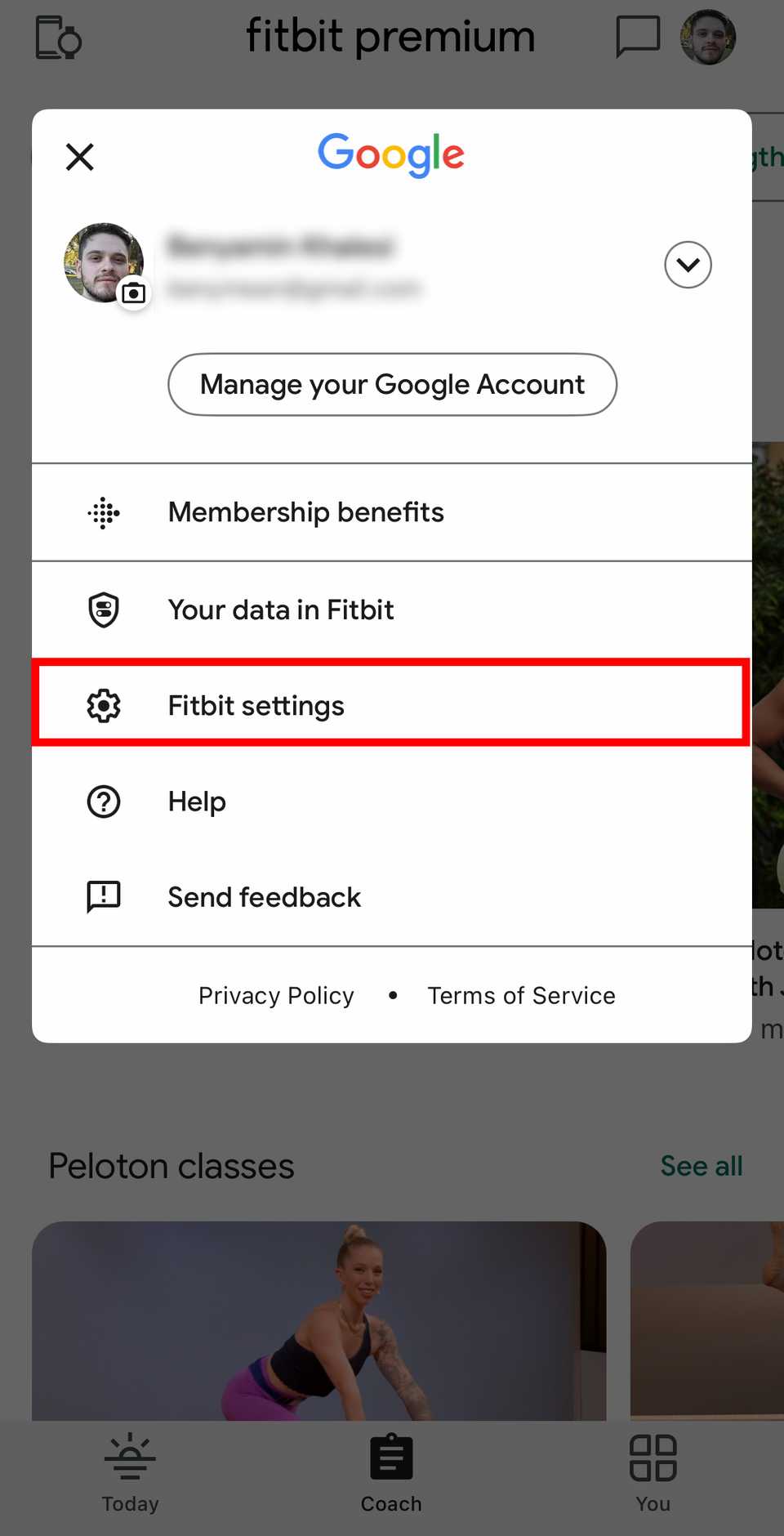The height and width of the screenshot is (1536, 784).
Task: Select the Membership benefits Fitbit logo icon
Action: [104, 512]
